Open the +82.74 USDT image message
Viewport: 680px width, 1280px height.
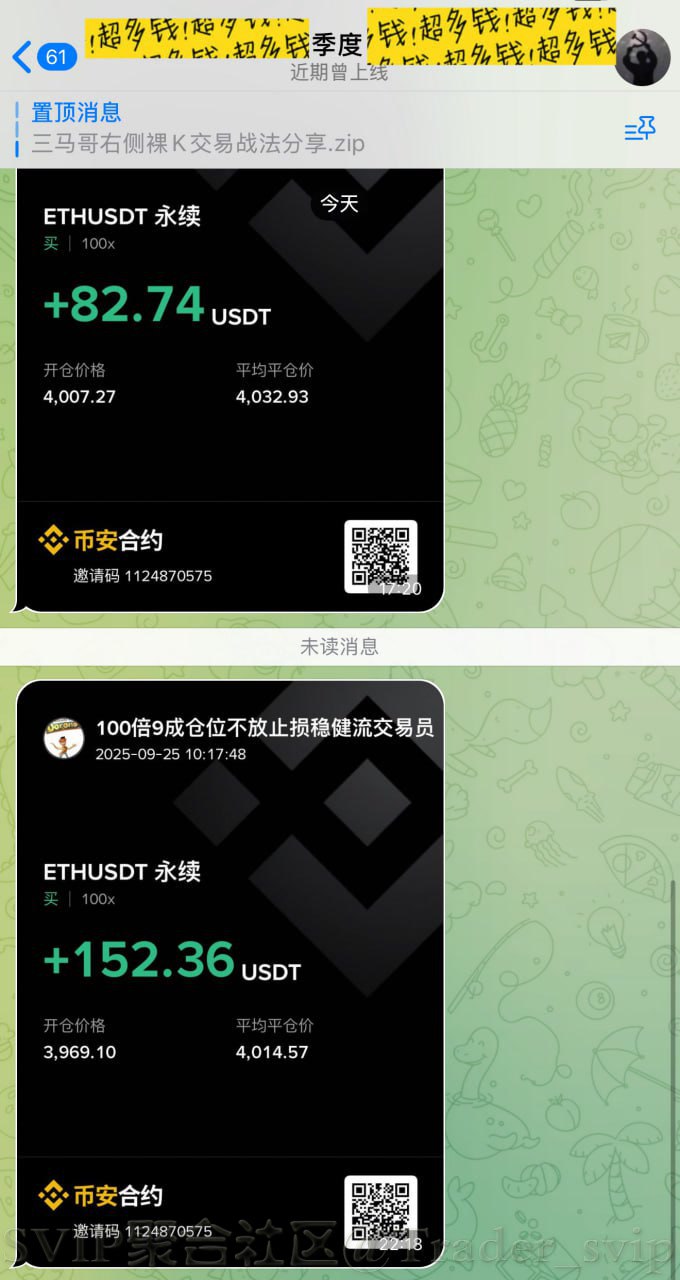tap(230, 390)
